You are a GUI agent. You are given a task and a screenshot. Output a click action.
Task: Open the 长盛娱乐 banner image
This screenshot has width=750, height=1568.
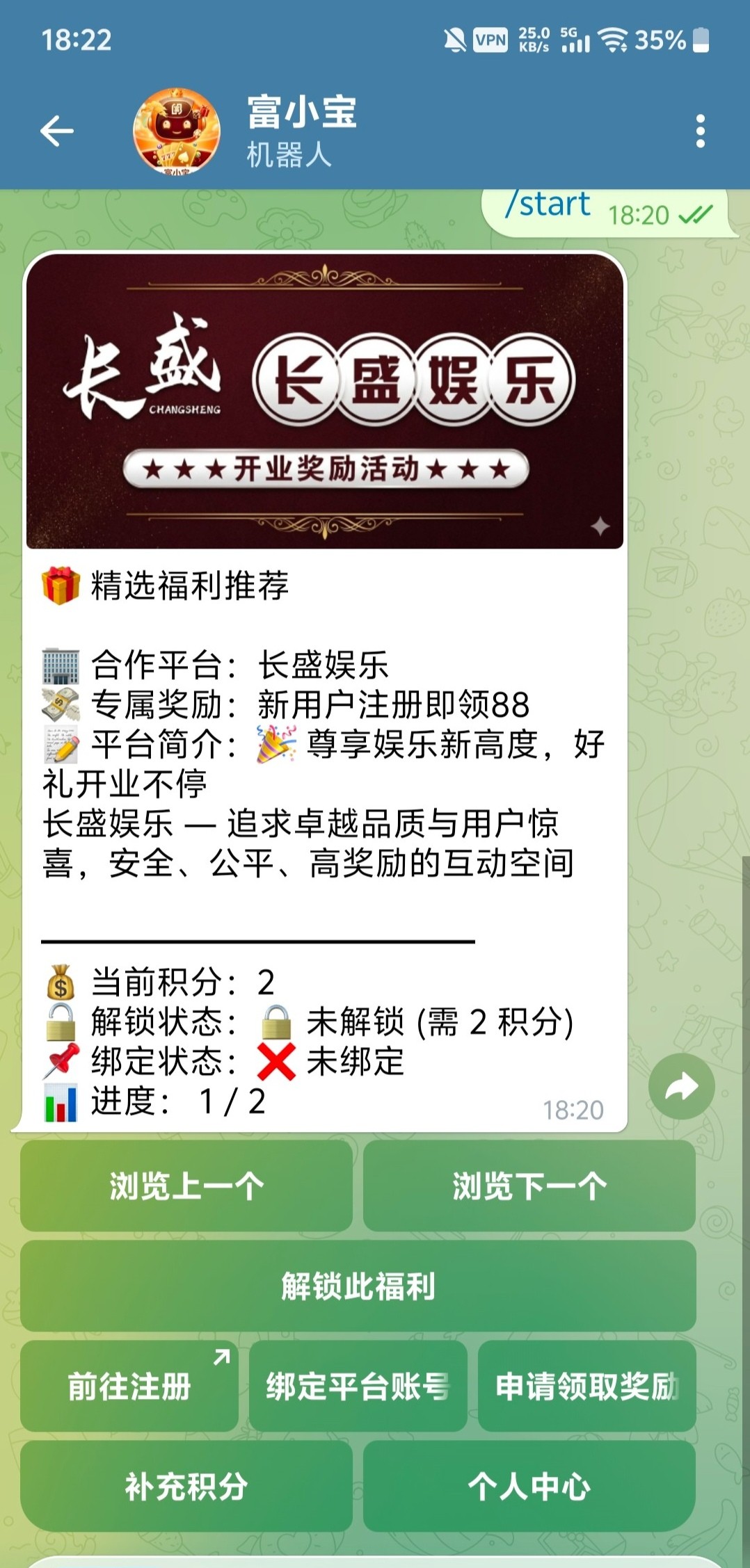click(324, 401)
